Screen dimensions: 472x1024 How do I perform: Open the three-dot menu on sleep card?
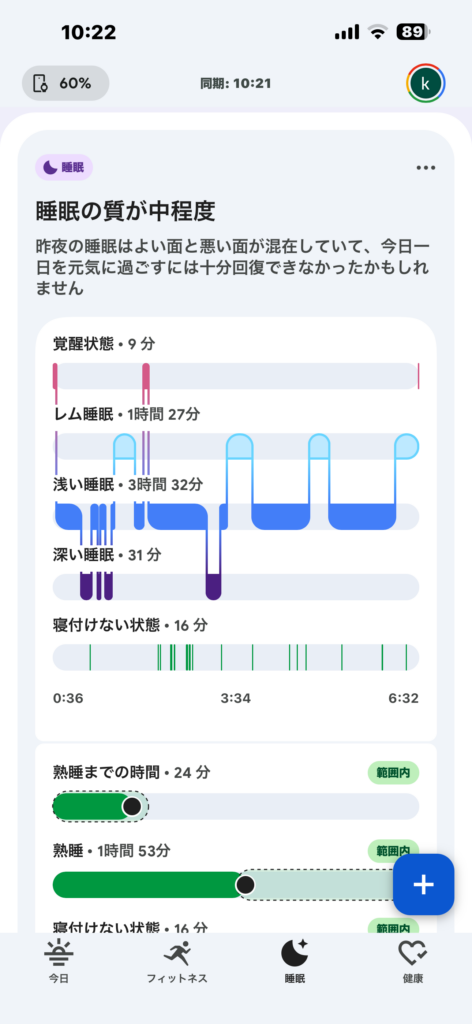[426, 168]
